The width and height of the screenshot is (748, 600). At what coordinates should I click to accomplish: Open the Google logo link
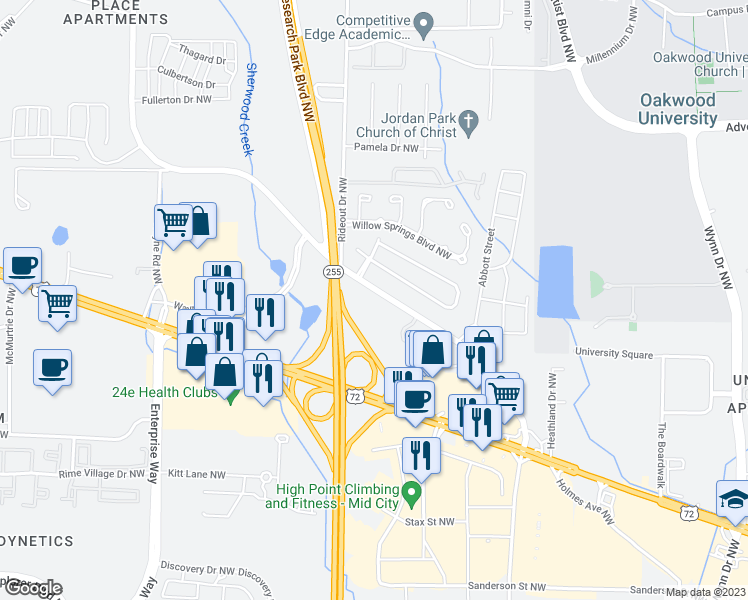pyautogui.click(x=32, y=589)
